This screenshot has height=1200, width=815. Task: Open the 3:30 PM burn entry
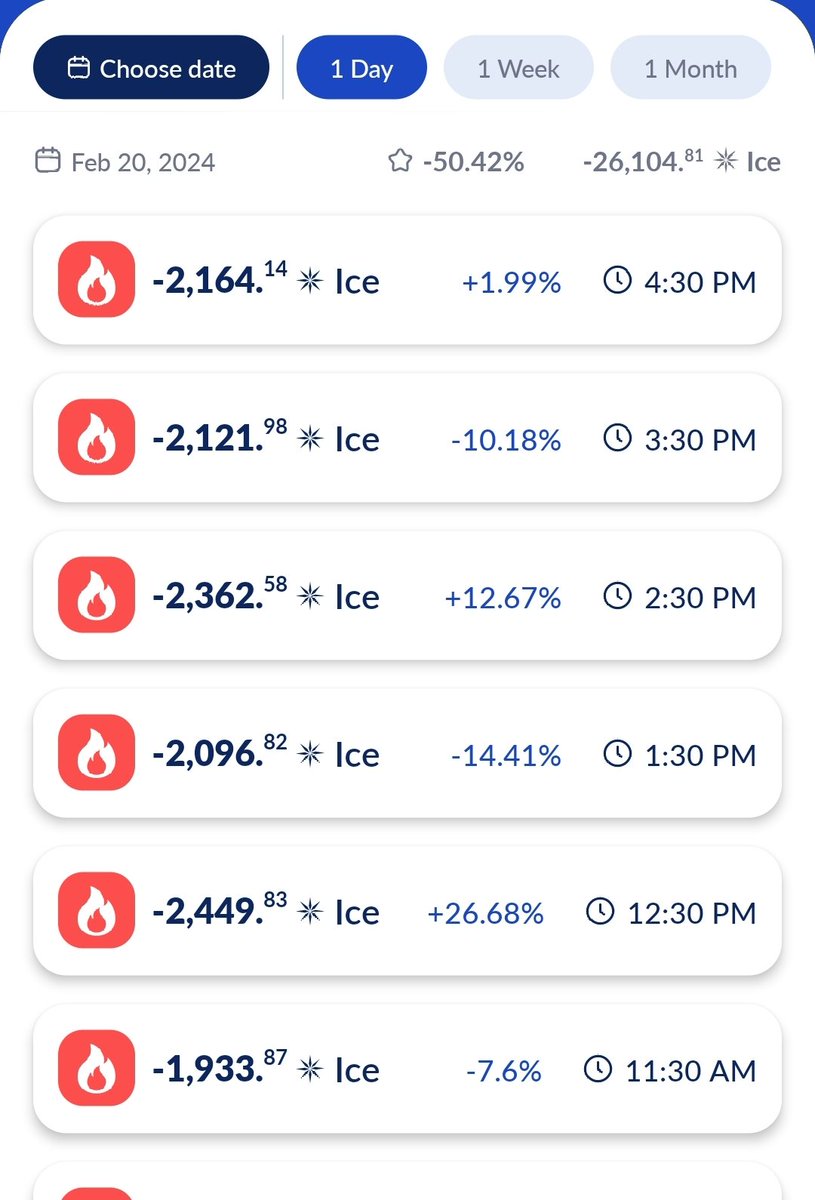(x=407, y=438)
